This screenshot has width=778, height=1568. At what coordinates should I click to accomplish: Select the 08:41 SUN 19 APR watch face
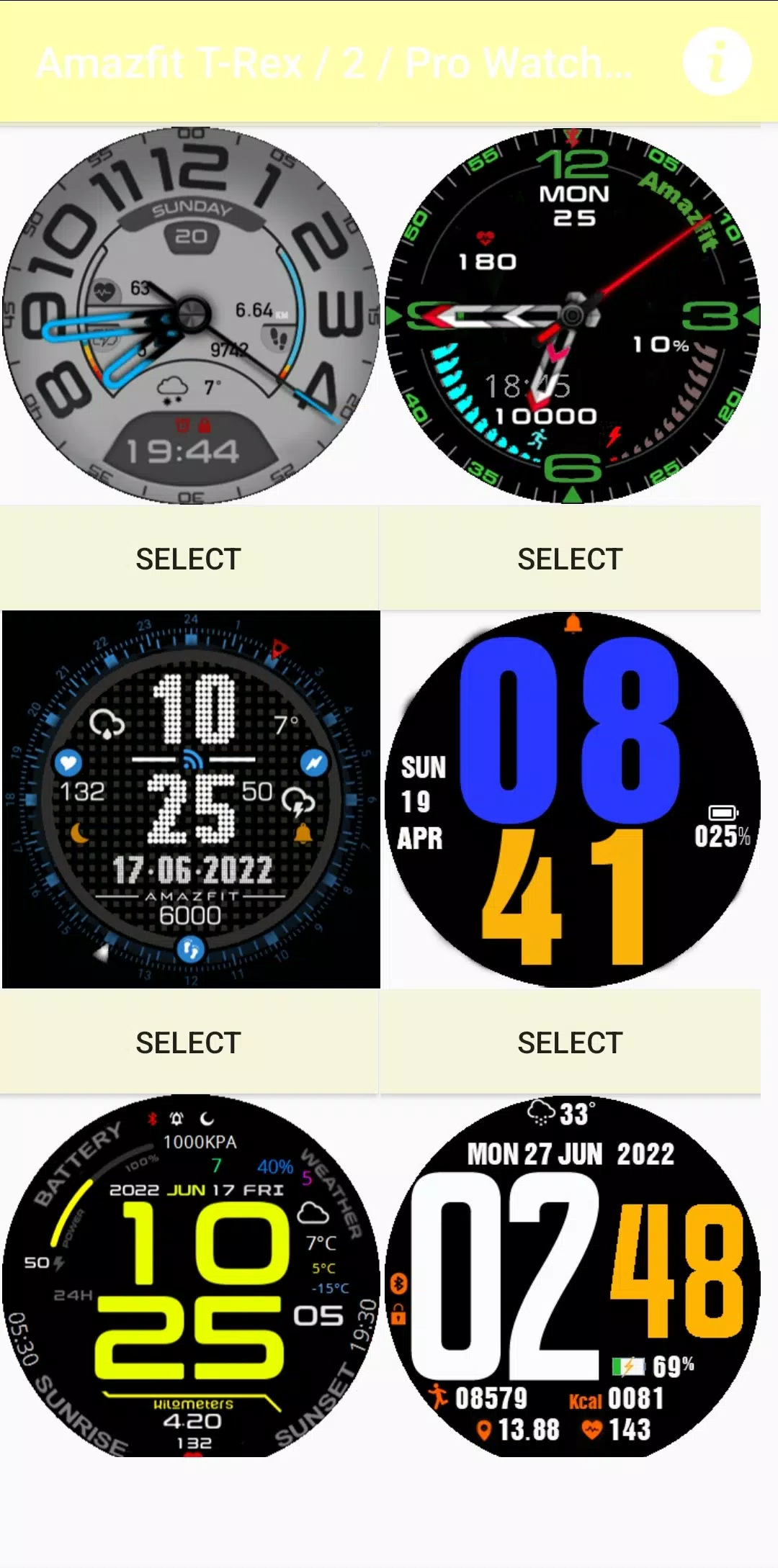click(x=570, y=1042)
